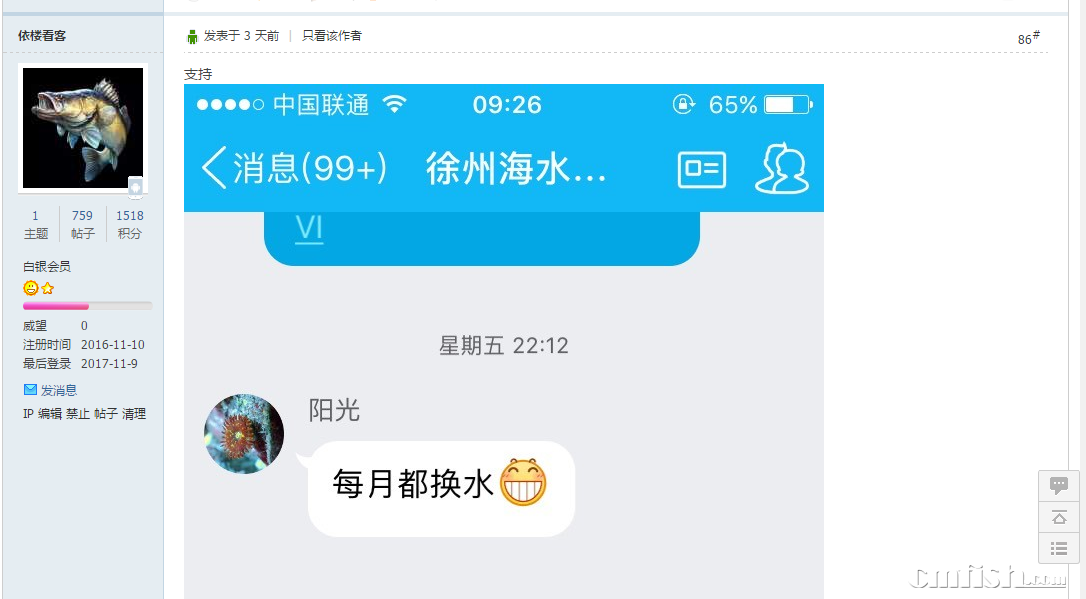Viewport: 1086px width, 599px height.
Task: View the poster's 759 posts count
Action: coord(82,216)
